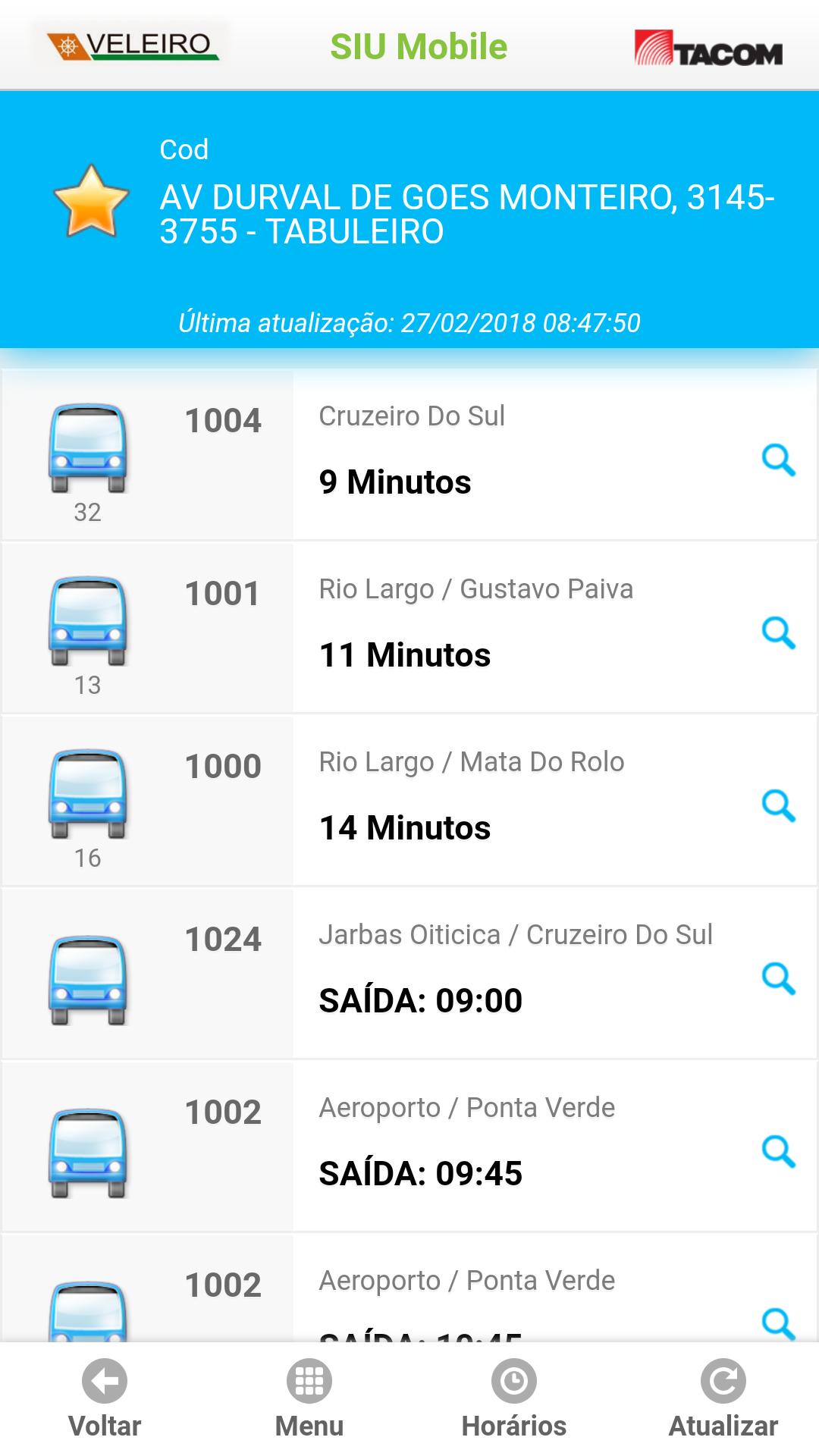The height and width of the screenshot is (1456, 819).
Task: Tap the bus icon showing 32 vehicles
Action: click(x=89, y=447)
